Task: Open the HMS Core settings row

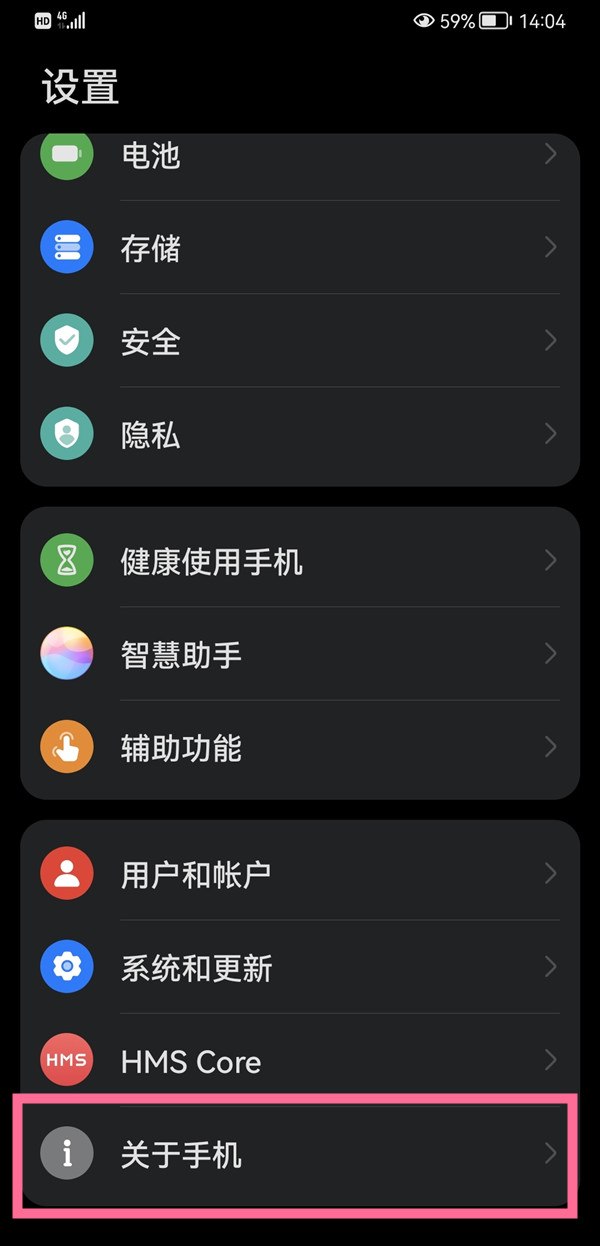Action: [300, 1060]
